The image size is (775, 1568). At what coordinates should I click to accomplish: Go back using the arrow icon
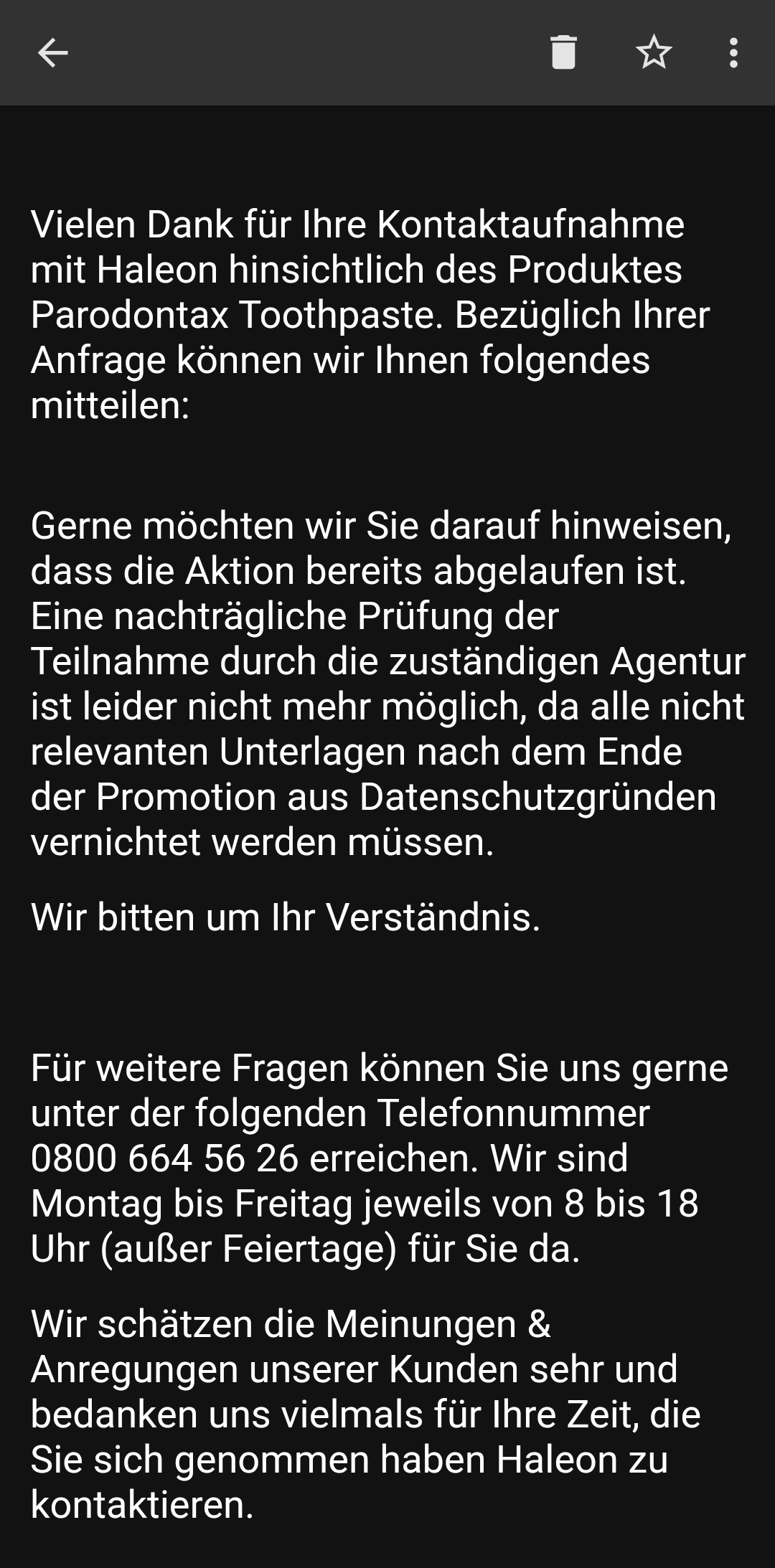52,52
